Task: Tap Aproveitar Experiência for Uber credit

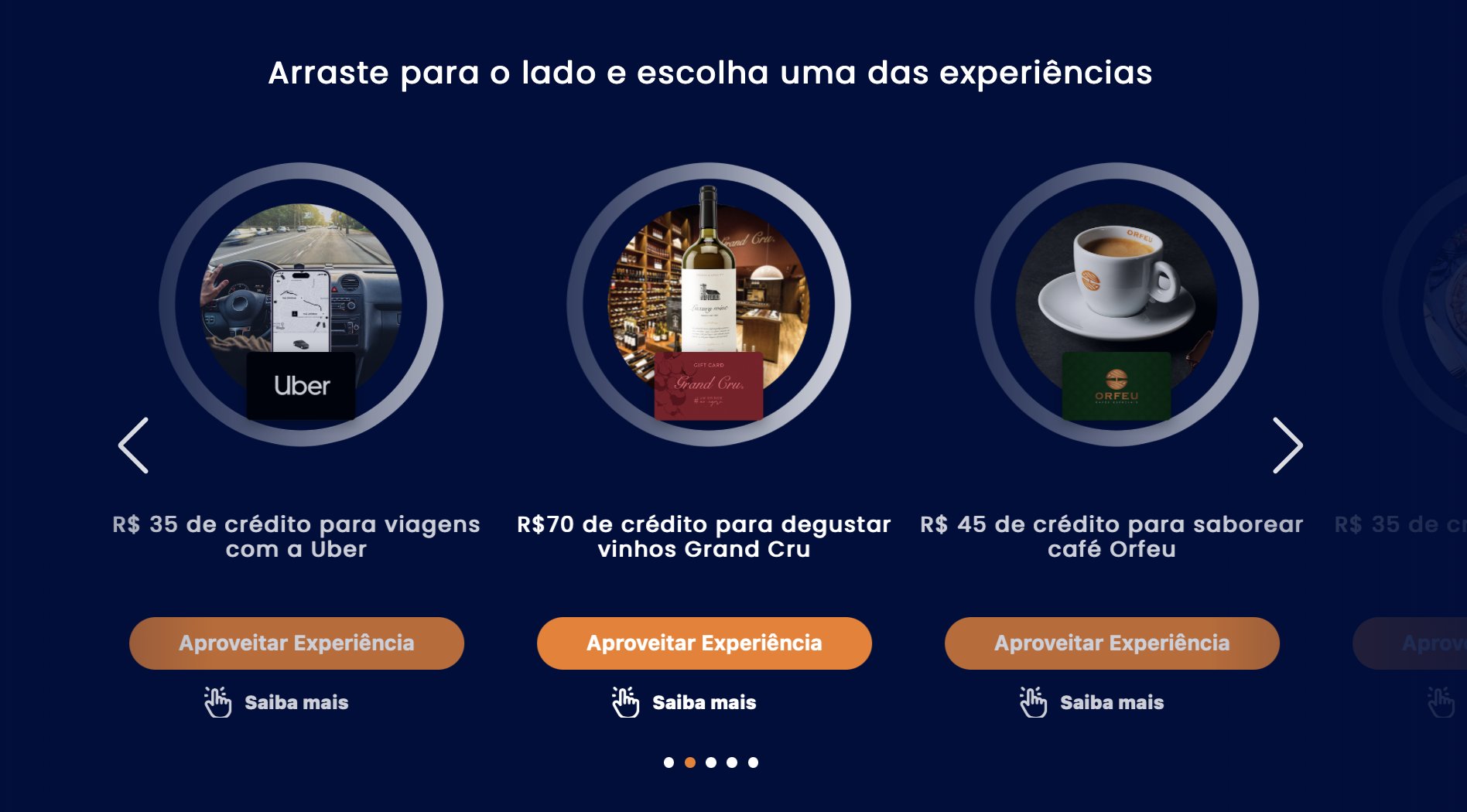Action: (296, 643)
